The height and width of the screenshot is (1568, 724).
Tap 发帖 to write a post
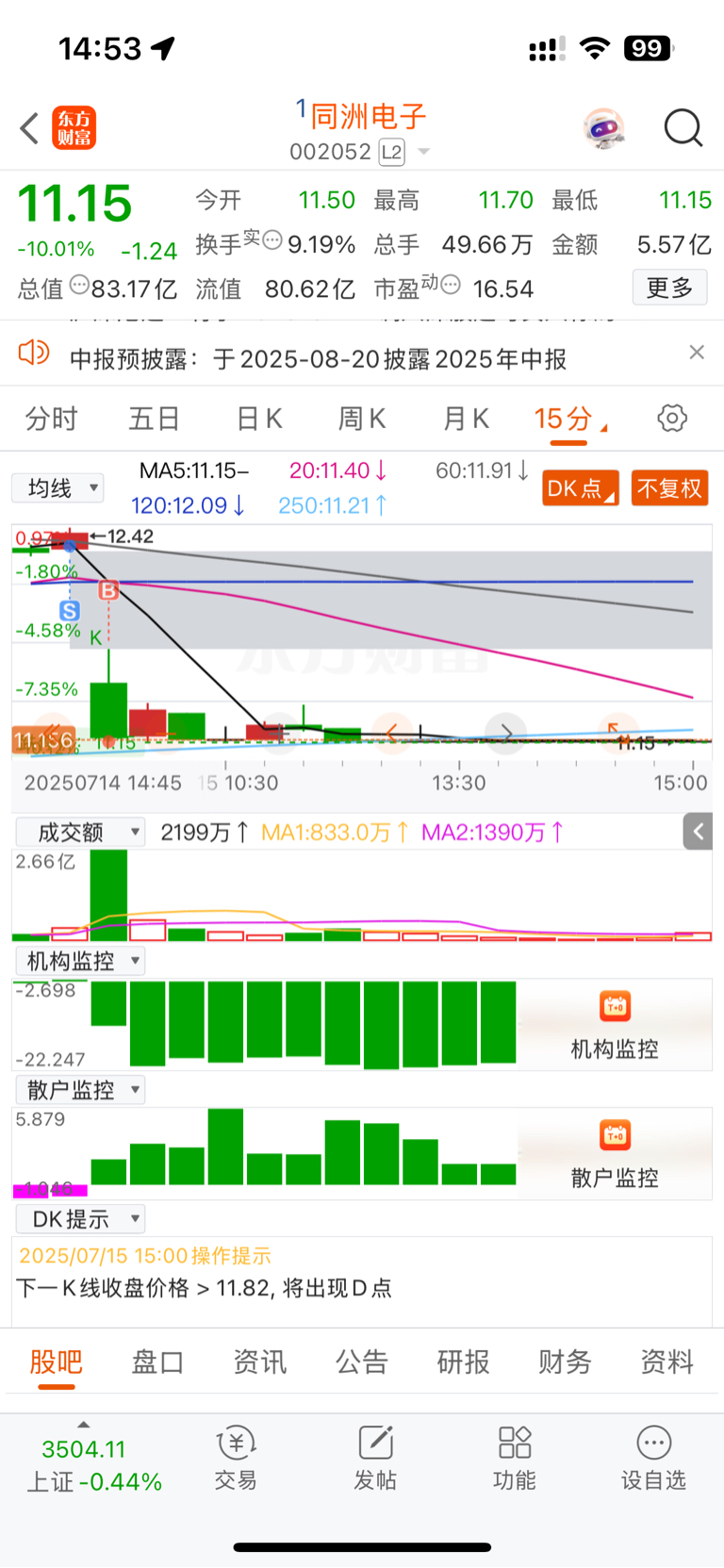pos(375,1458)
